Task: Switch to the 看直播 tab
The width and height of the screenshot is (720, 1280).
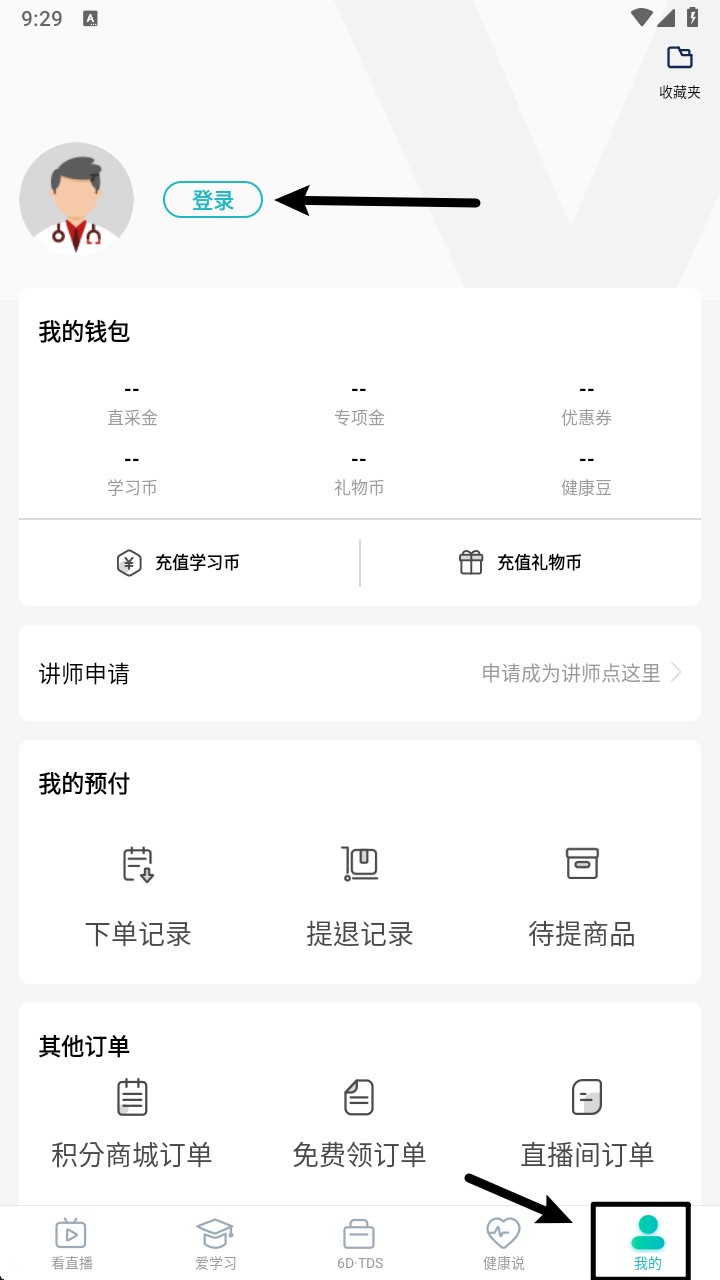Action: (72, 1243)
